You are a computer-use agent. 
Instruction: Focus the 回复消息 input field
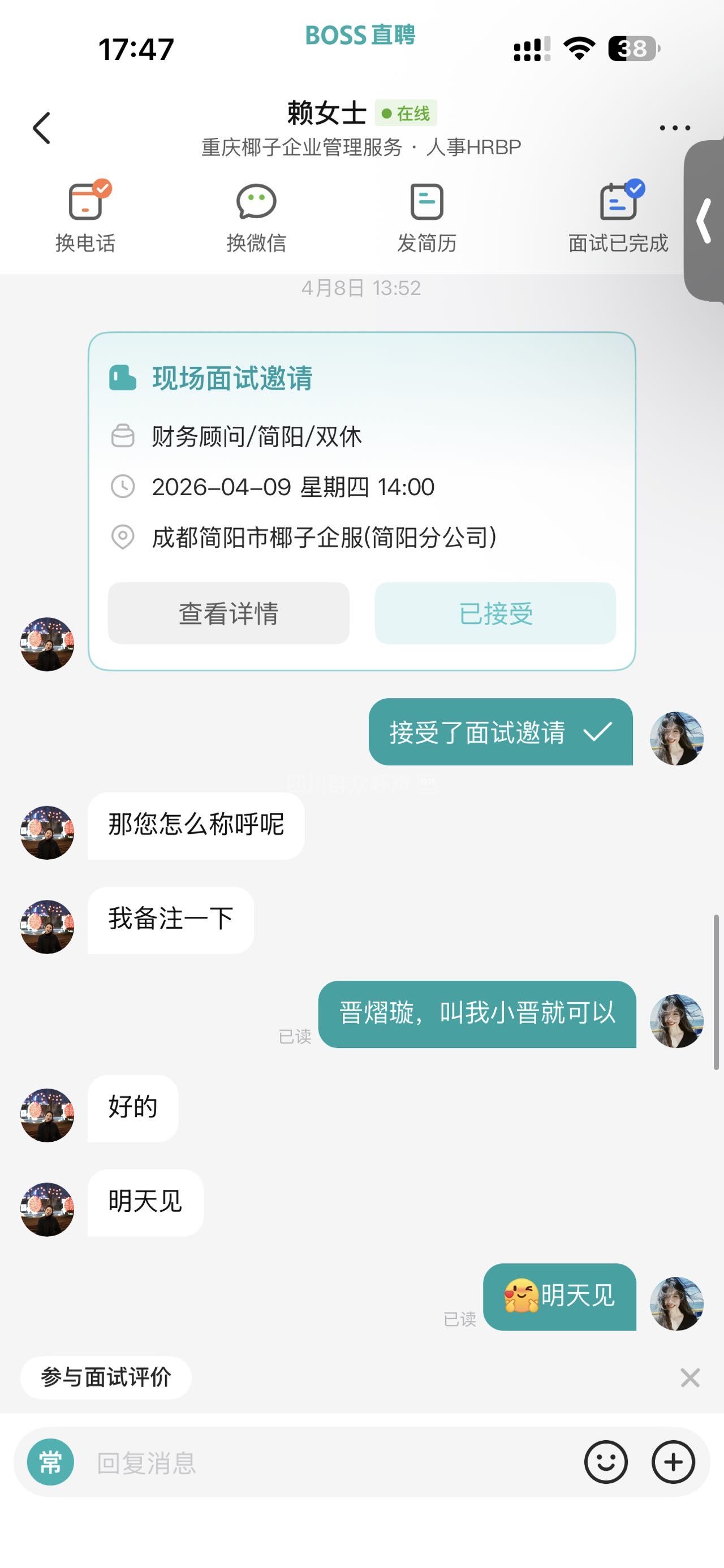point(329,1462)
